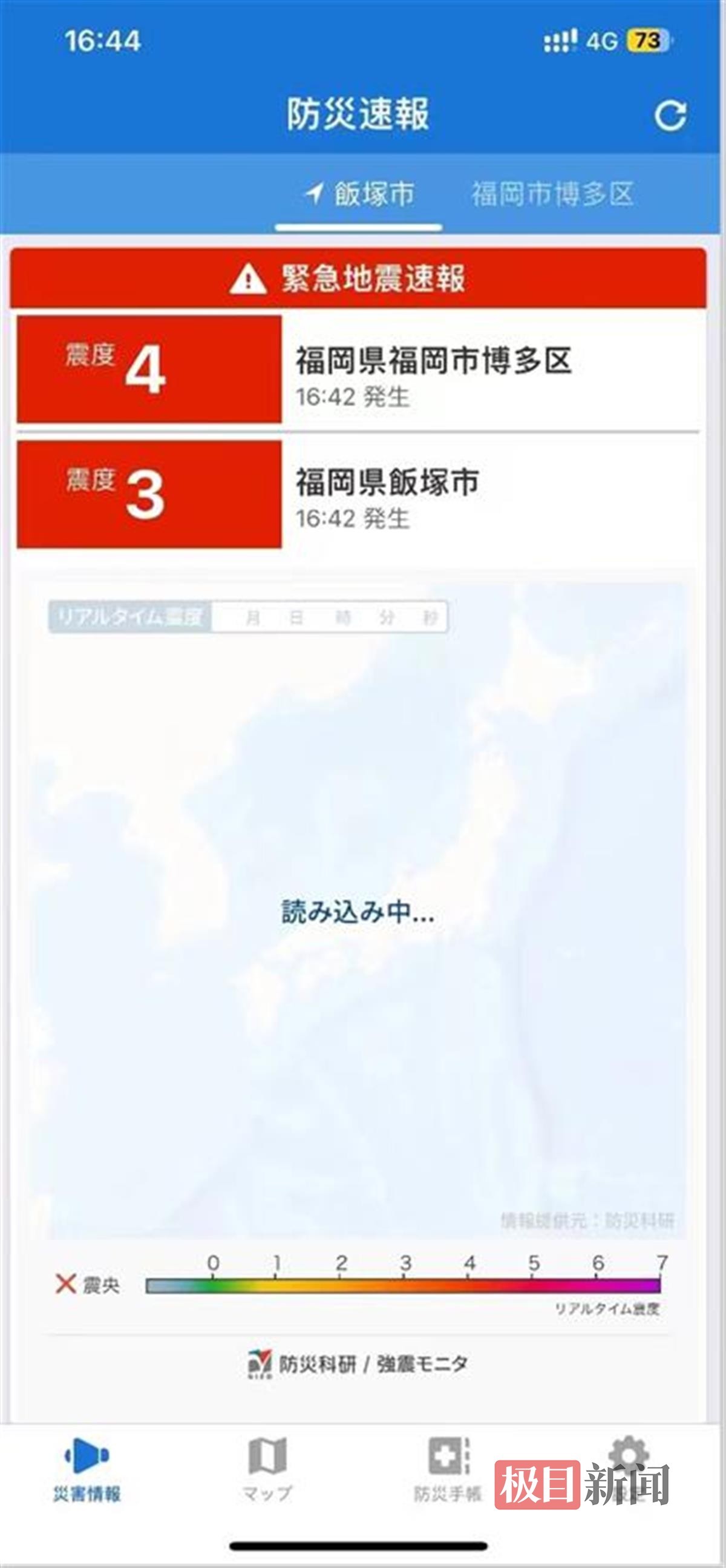Switch to the 福岡市博多区 location tab
Viewport: 726px width, 1568px height.
tap(552, 194)
